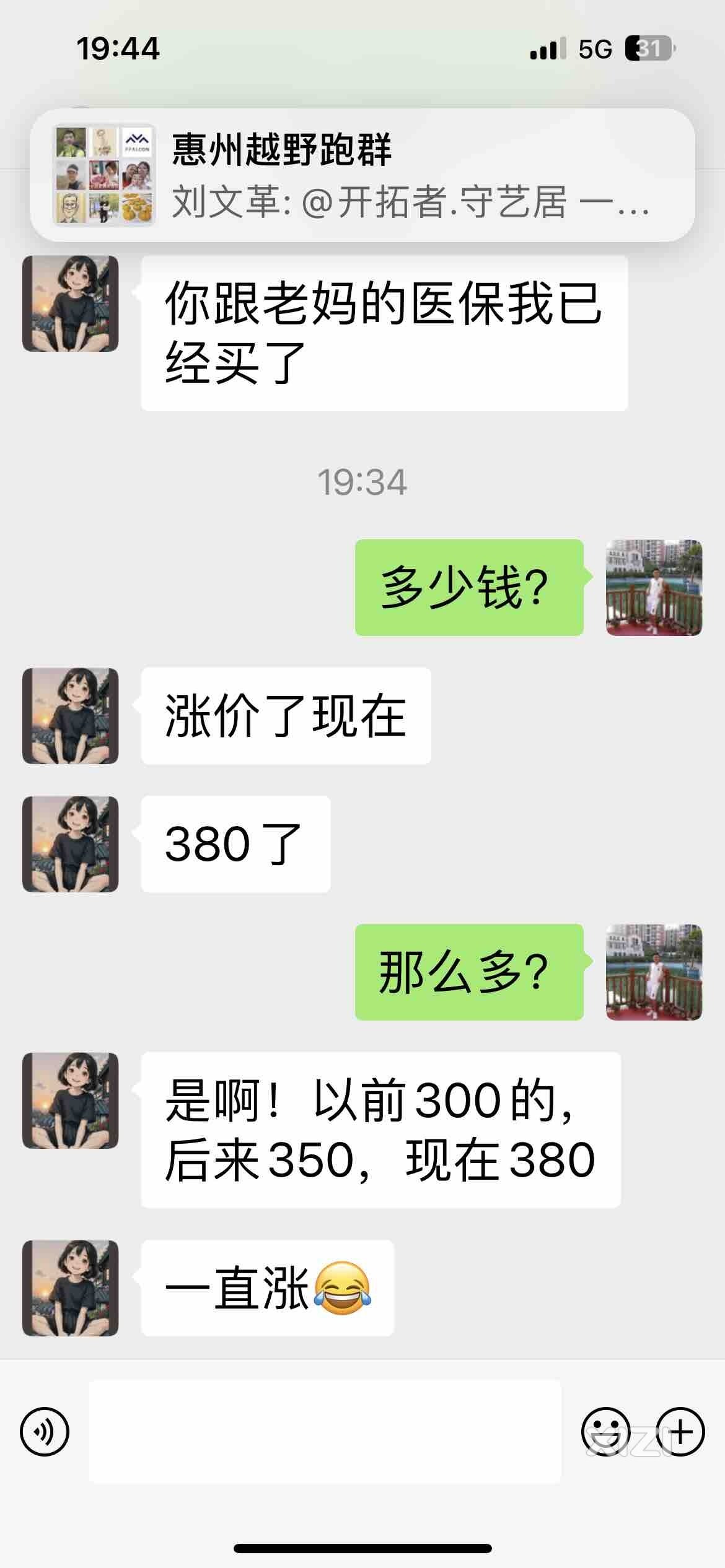The image size is (725, 1568).
Task: Open sender's avatar beside 一直涨
Action: pyautogui.click(x=71, y=1288)
